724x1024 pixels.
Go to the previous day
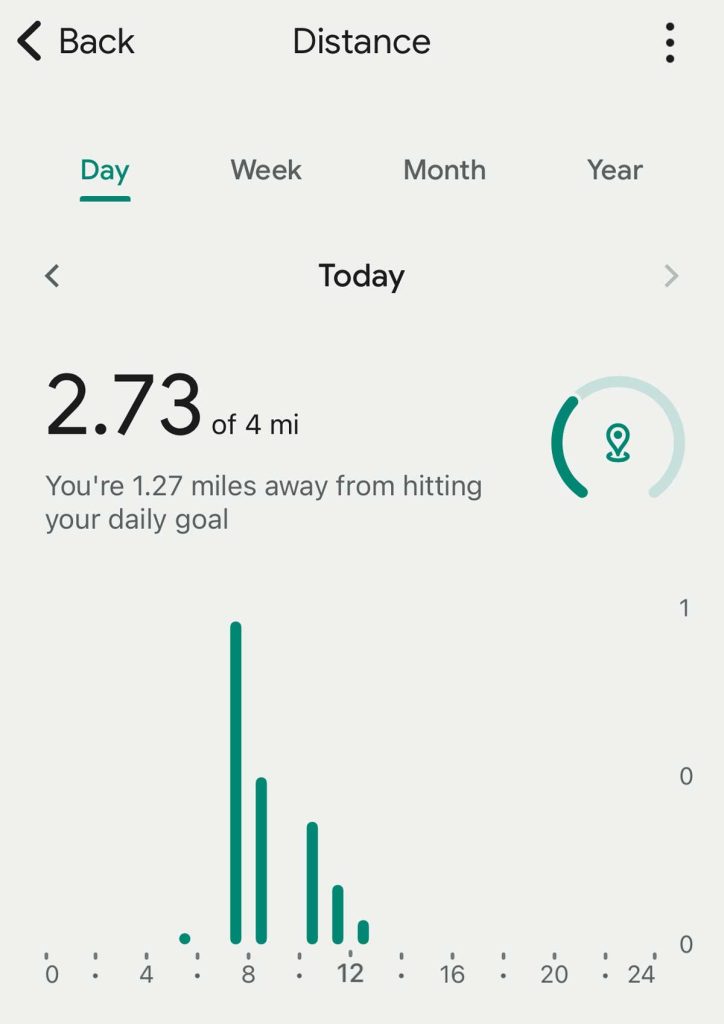[x=53, y=276]
